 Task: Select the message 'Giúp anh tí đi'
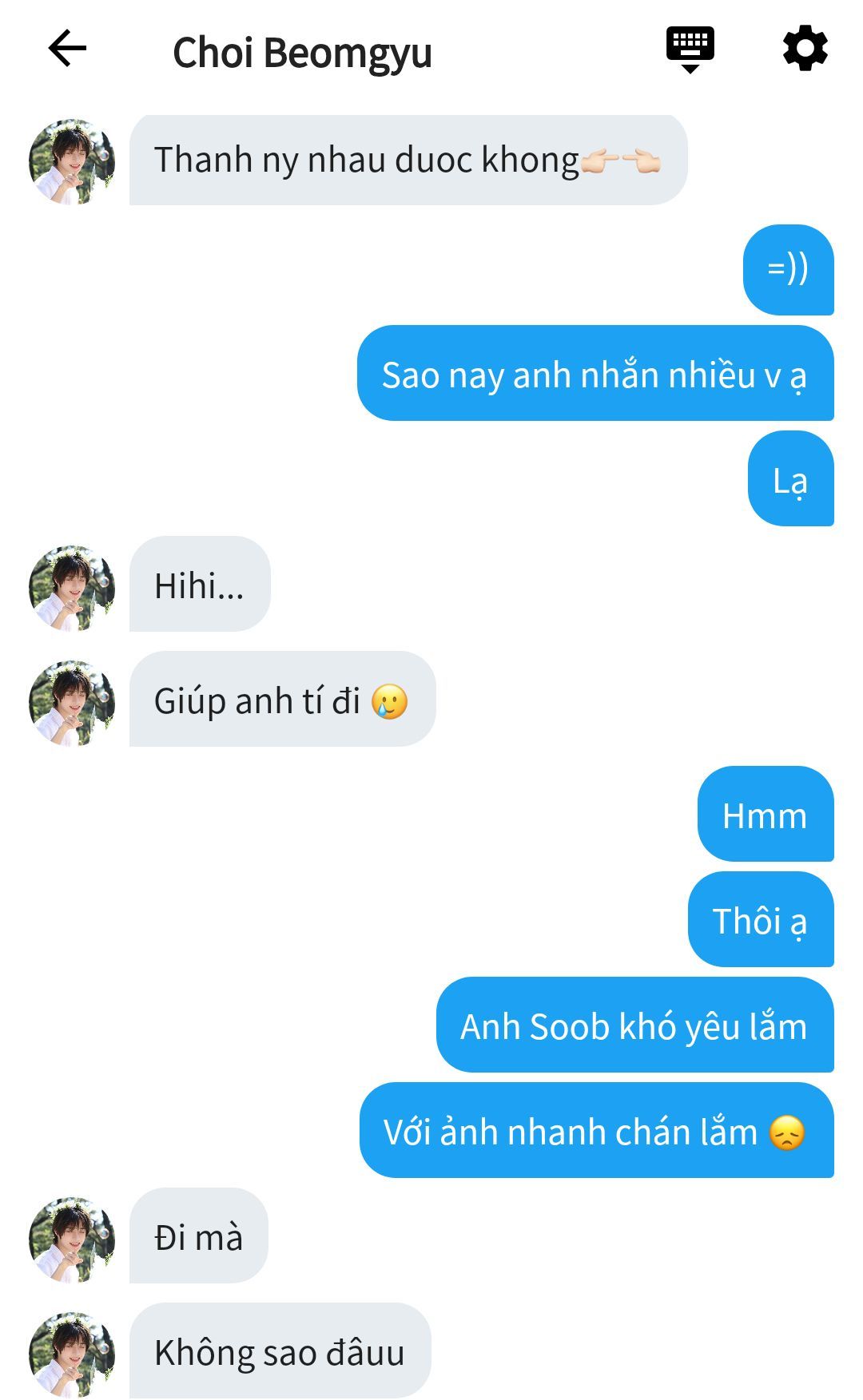click(281, 700)
